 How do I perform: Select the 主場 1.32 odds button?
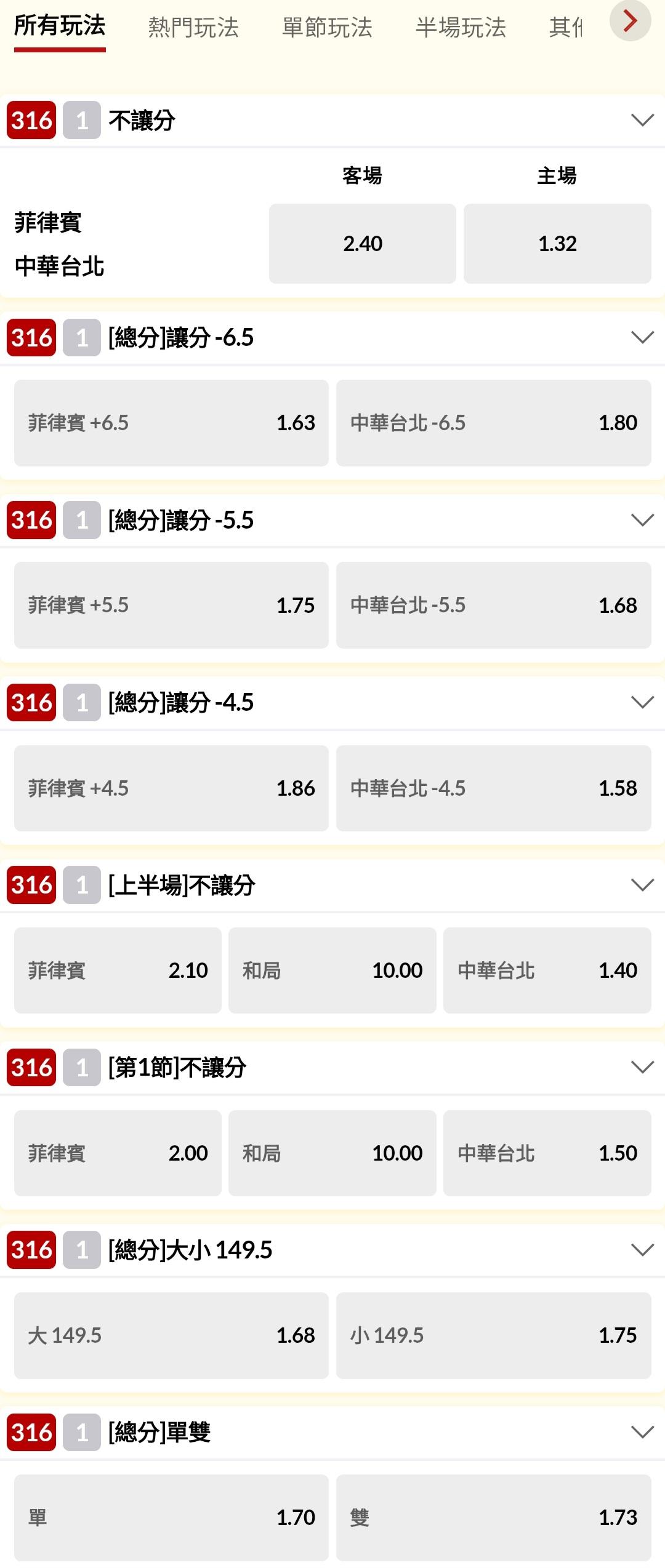click(557, 244)
